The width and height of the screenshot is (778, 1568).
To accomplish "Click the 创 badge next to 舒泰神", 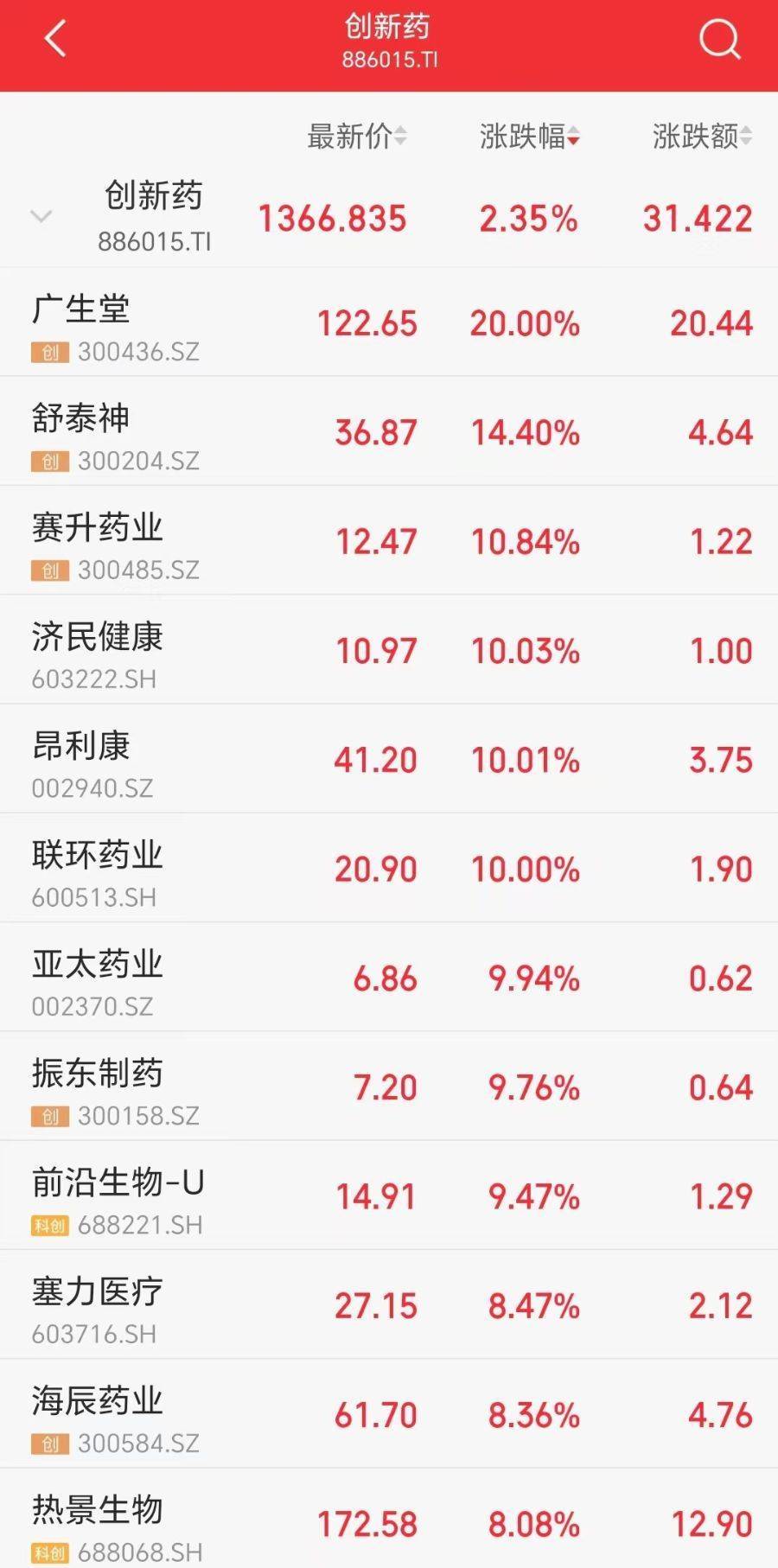I will [52, 462].
